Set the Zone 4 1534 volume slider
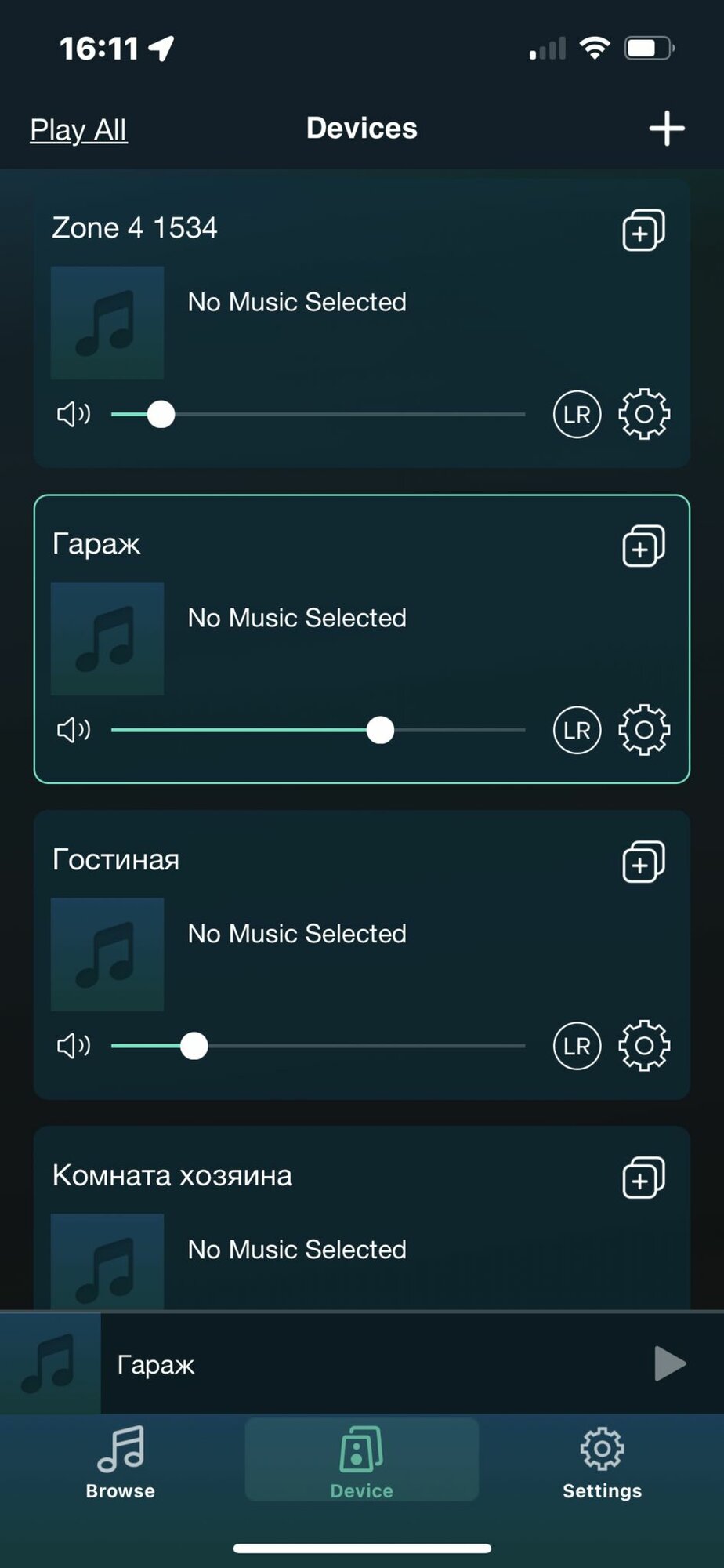 point(161,414)
